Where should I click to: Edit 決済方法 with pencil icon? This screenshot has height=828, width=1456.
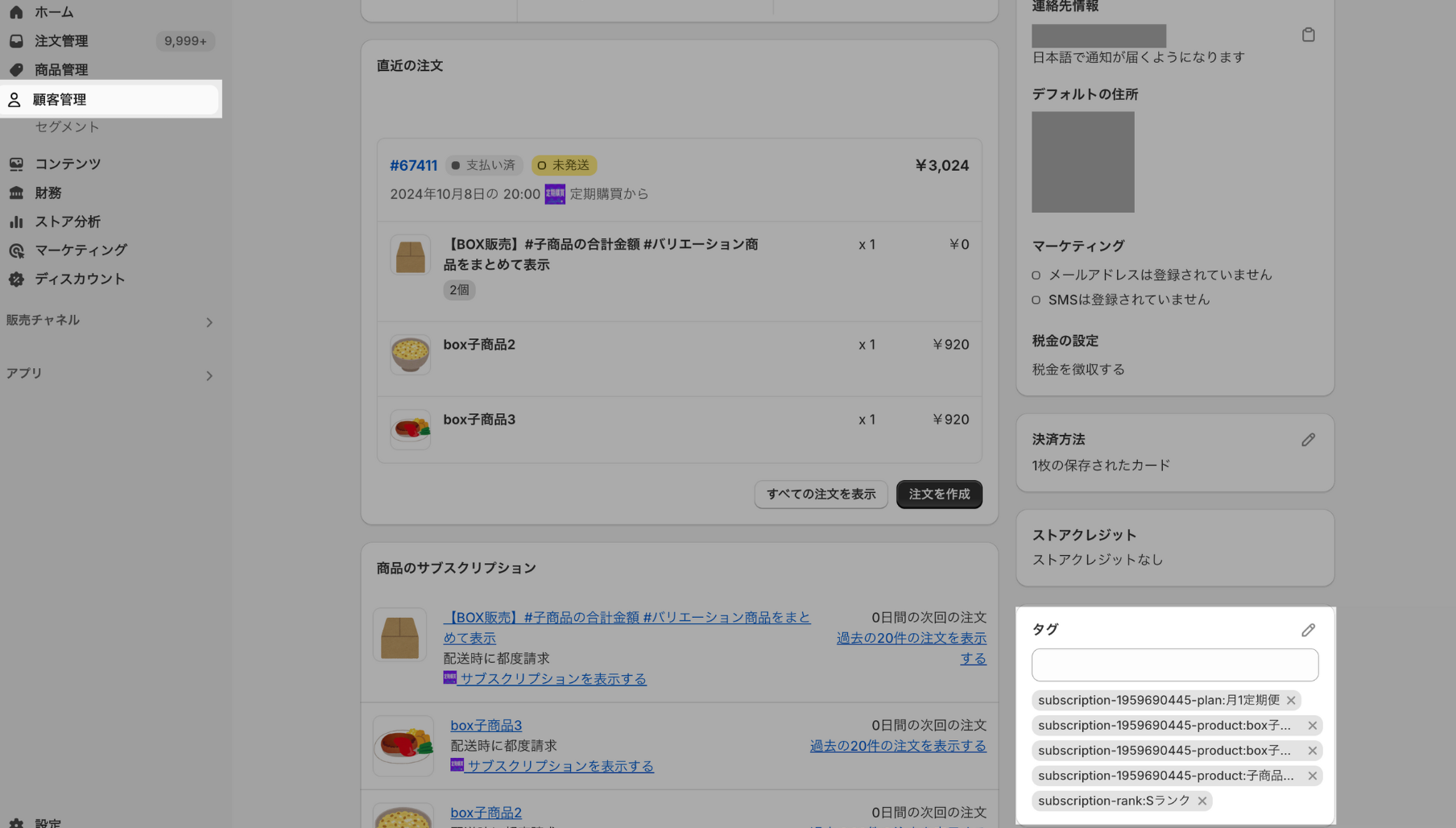tap(1308, 440)
